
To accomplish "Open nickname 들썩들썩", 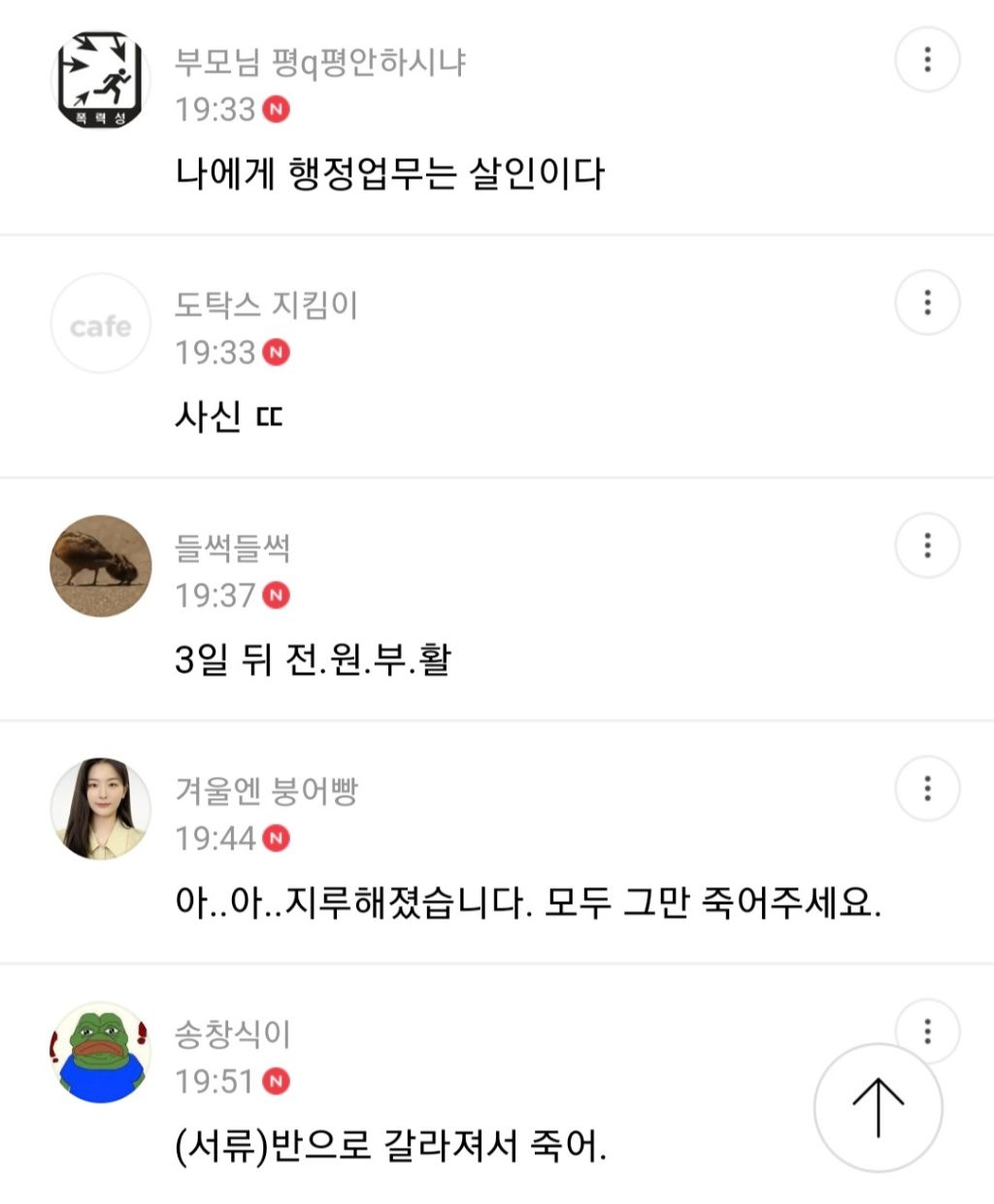I will click(x=232, y=549).
